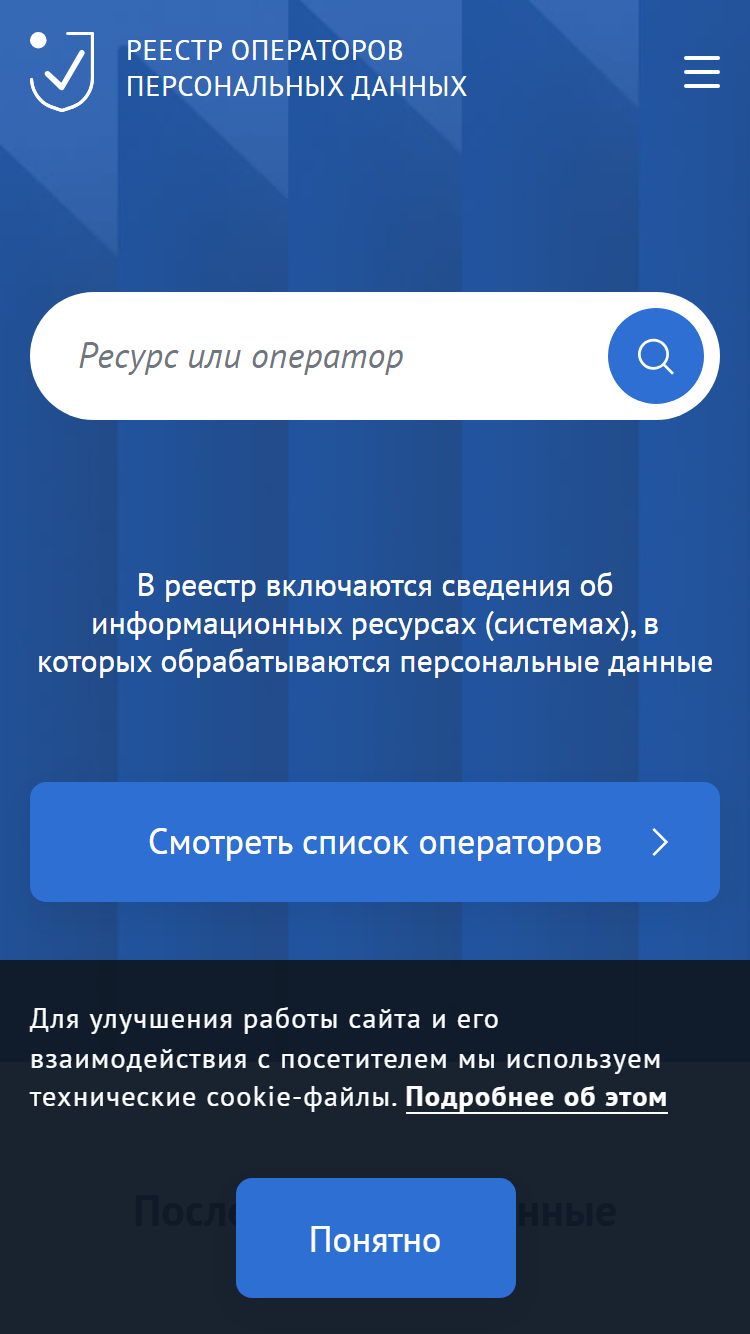Dismiss cookie notice with "Понятно"
The image size is (750, 1334).
[x=376, y=1238]
